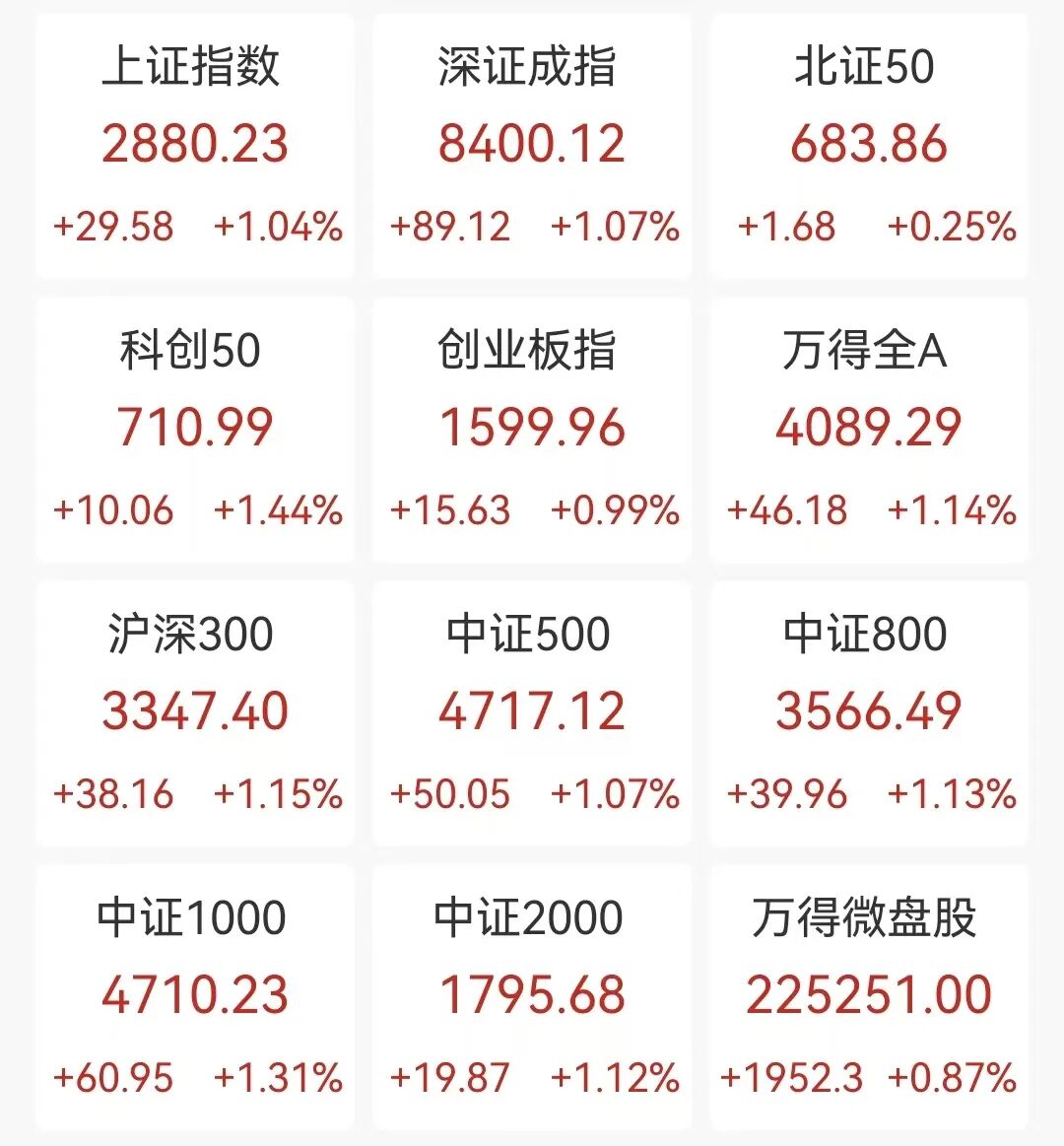This screenshot has height=1146, width=1064.
Task: Open the 创业板指 index card
Action: [532, 430]
